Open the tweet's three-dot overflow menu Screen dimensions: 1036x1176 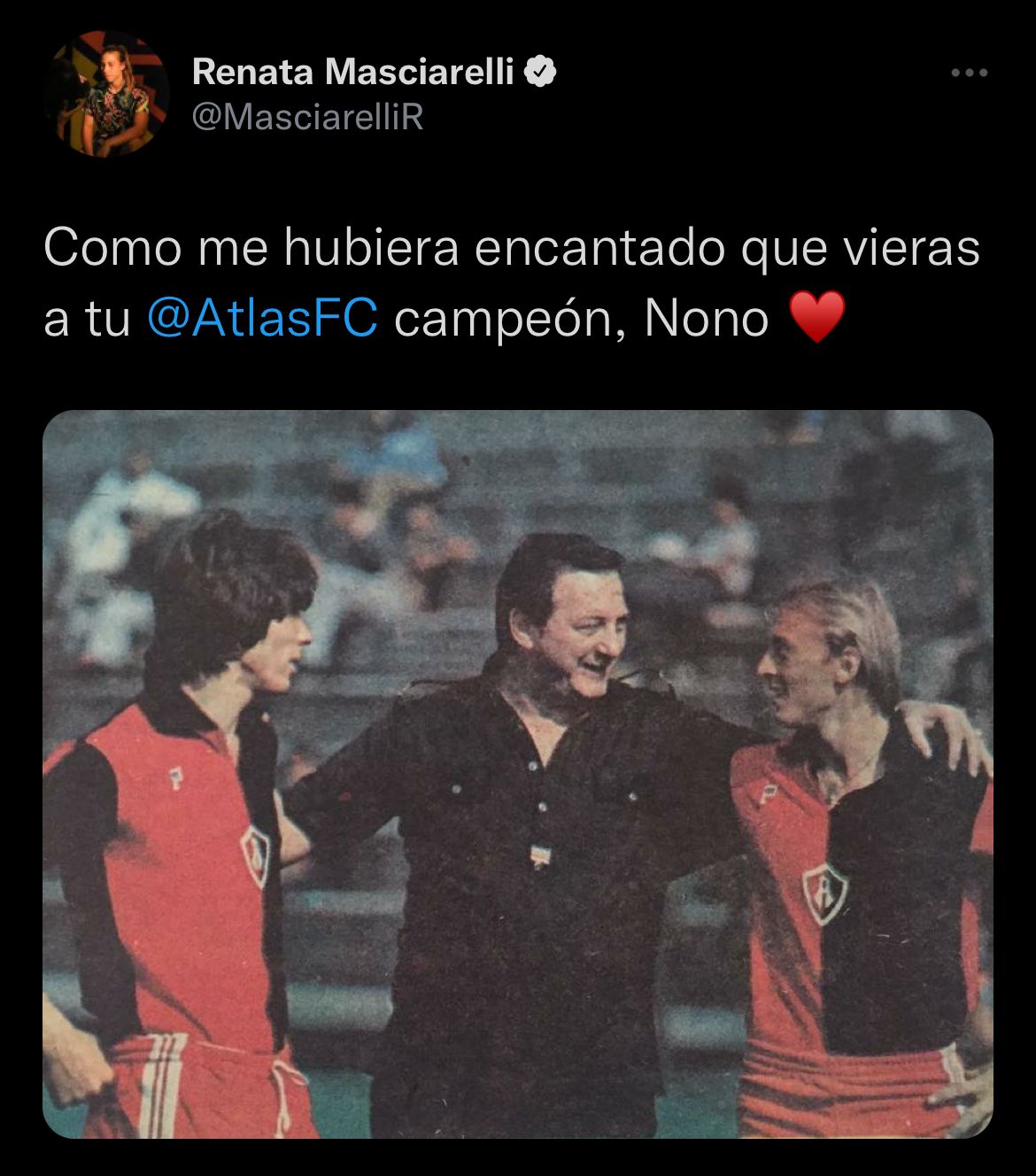969,73
